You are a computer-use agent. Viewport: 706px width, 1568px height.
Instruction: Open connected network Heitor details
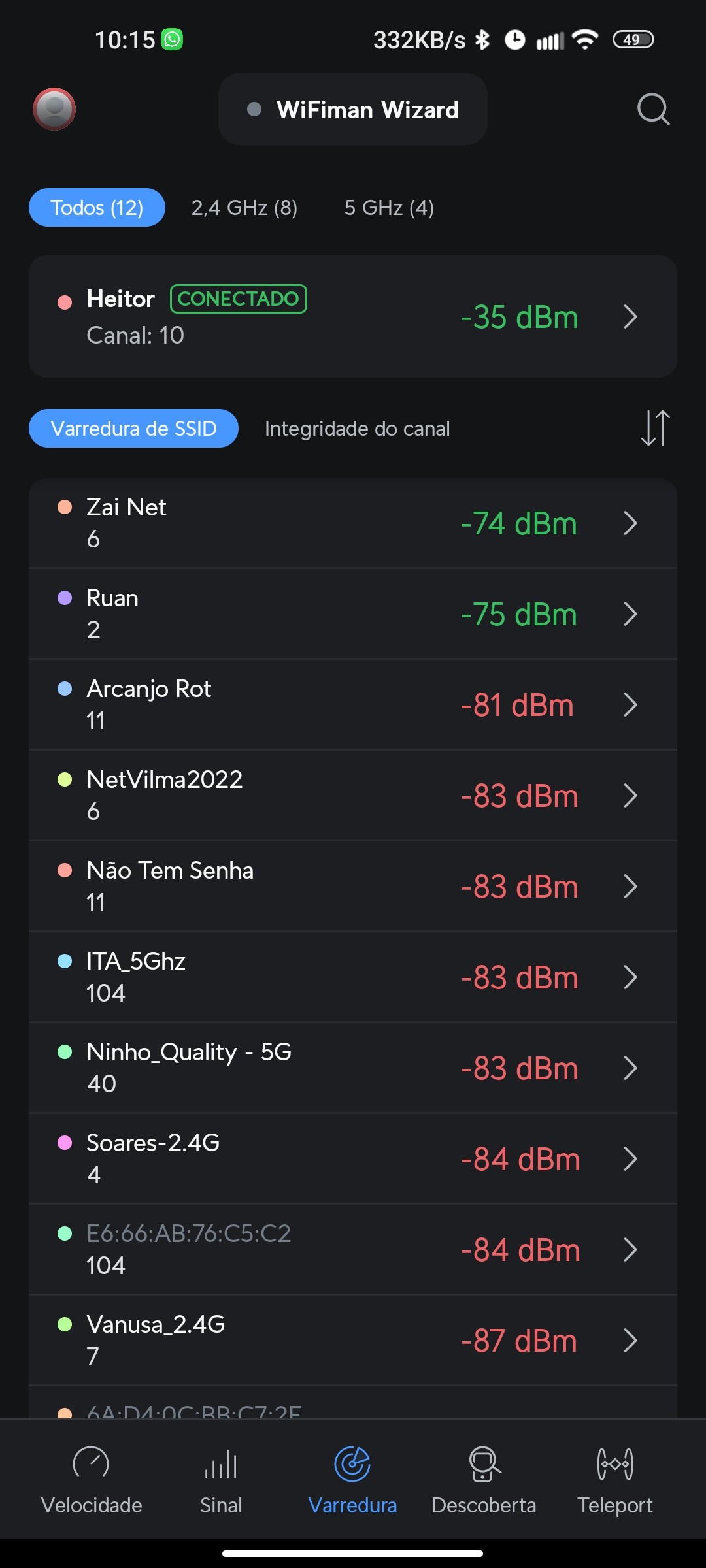coord(353,317)
